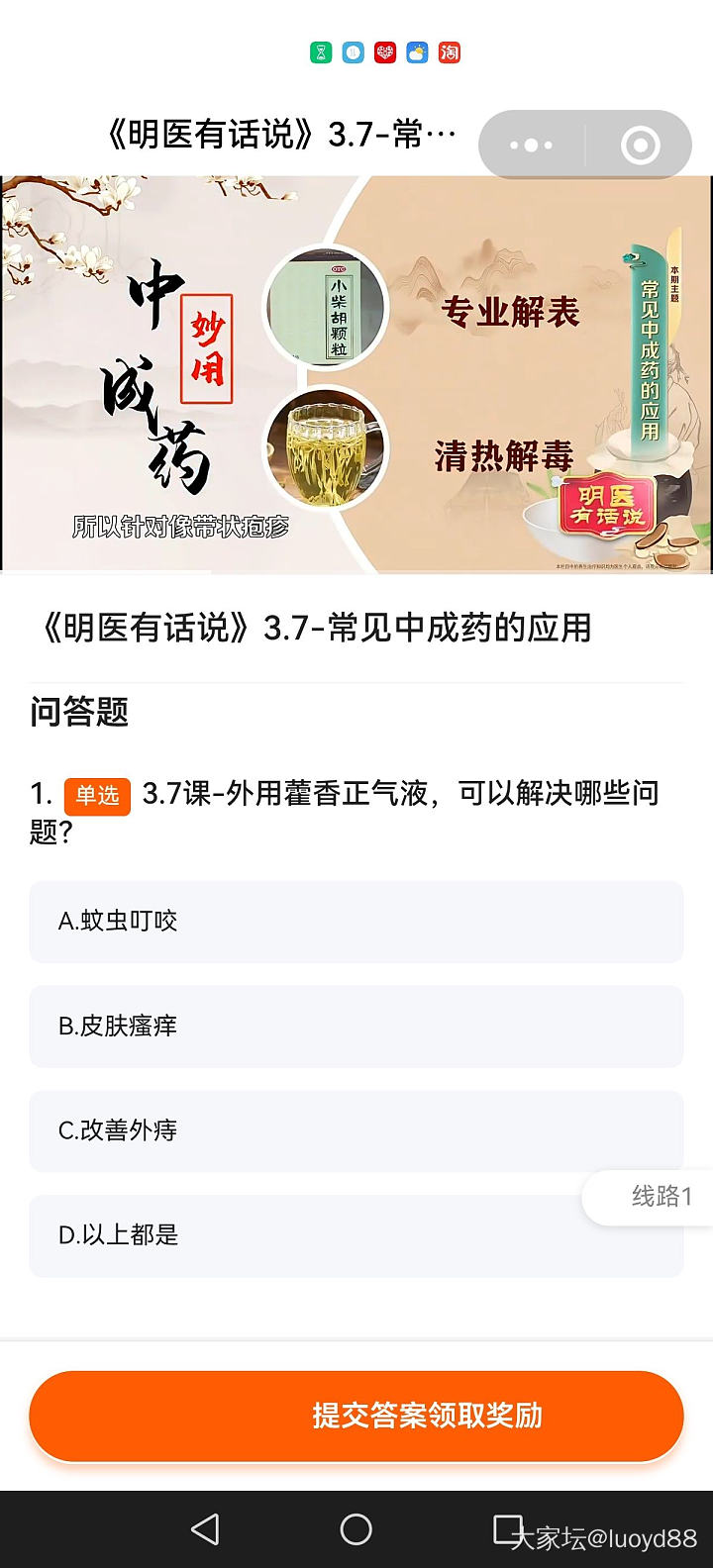Screen dimensions: 713x1568
Task: Return to the home screen
Action: pos(356,1529)
